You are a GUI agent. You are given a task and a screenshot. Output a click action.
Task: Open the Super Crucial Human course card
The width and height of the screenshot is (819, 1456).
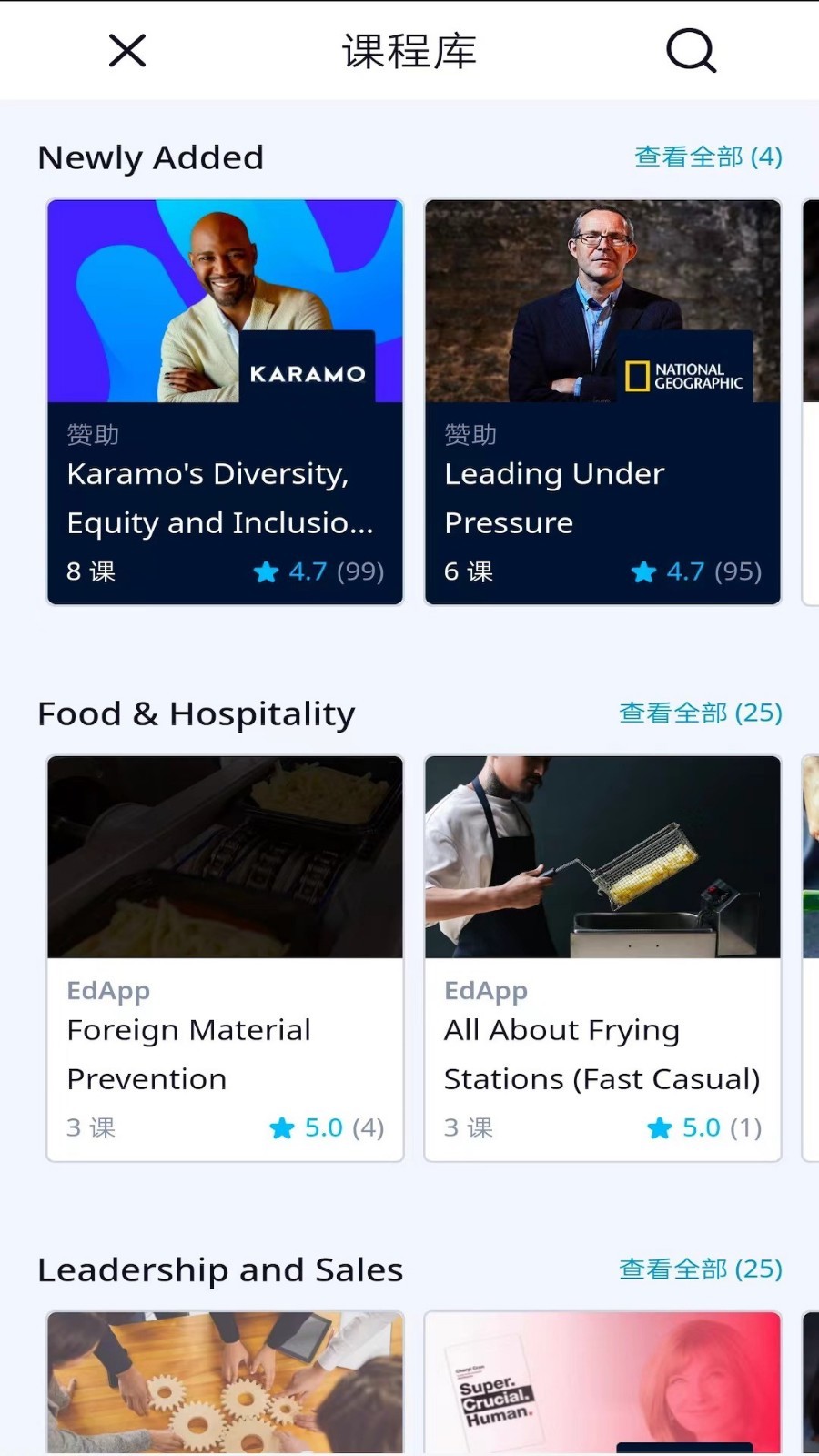tap(602, 1383)
